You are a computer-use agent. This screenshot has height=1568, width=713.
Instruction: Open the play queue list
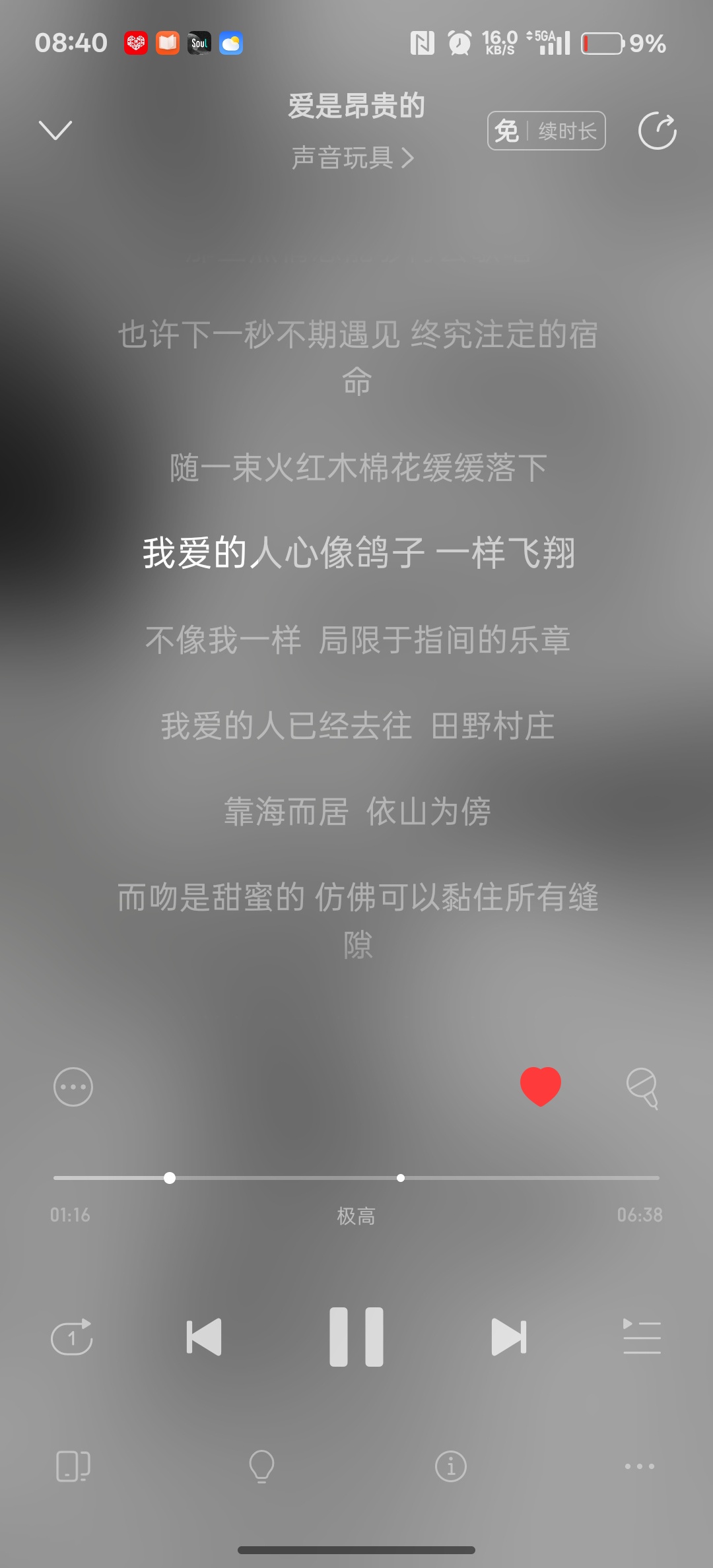[x=642, y=1336]
